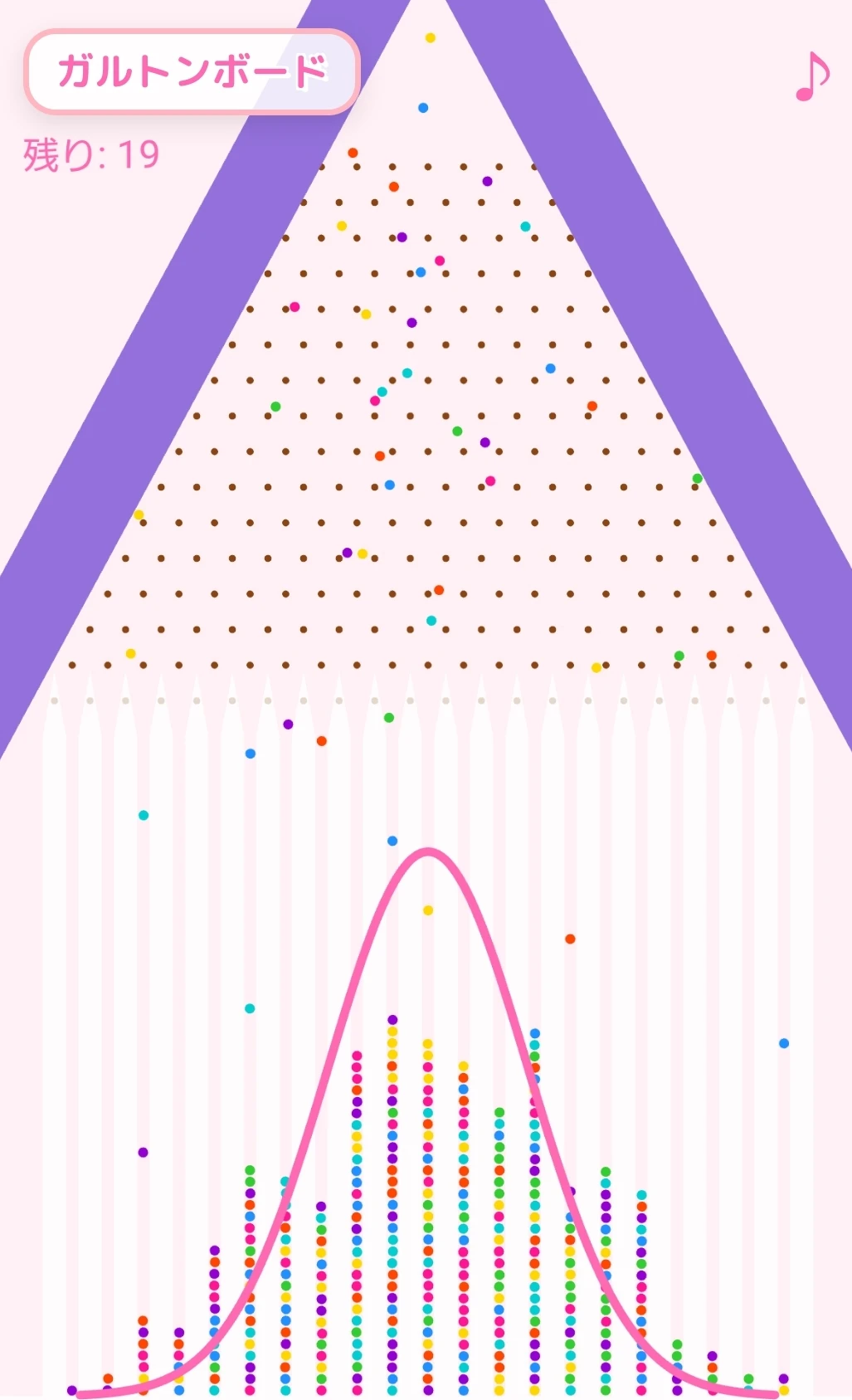Select the yellow ball resting mid-board

click(x=363, y=554)
